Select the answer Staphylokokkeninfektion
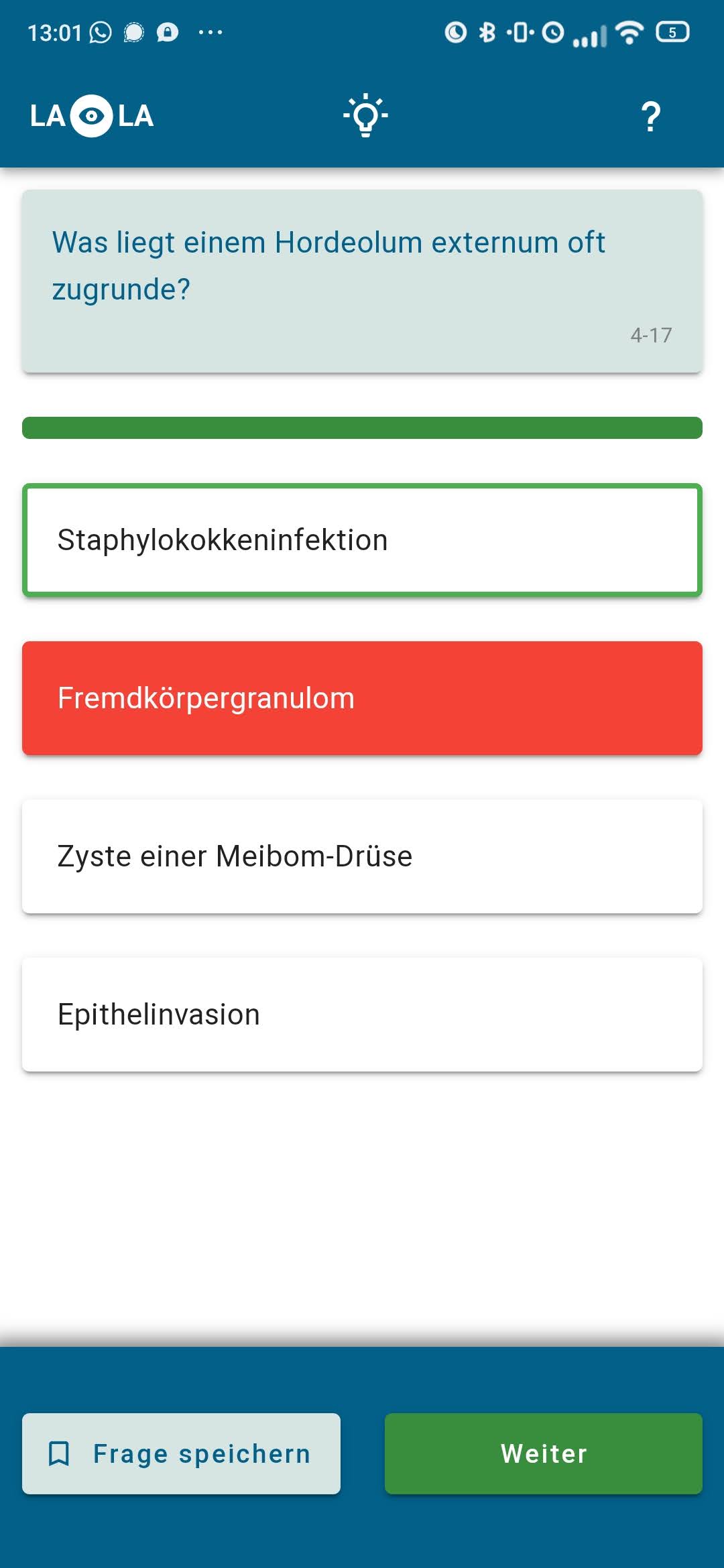Screen dimensions: 724x1568 point(362,539)
